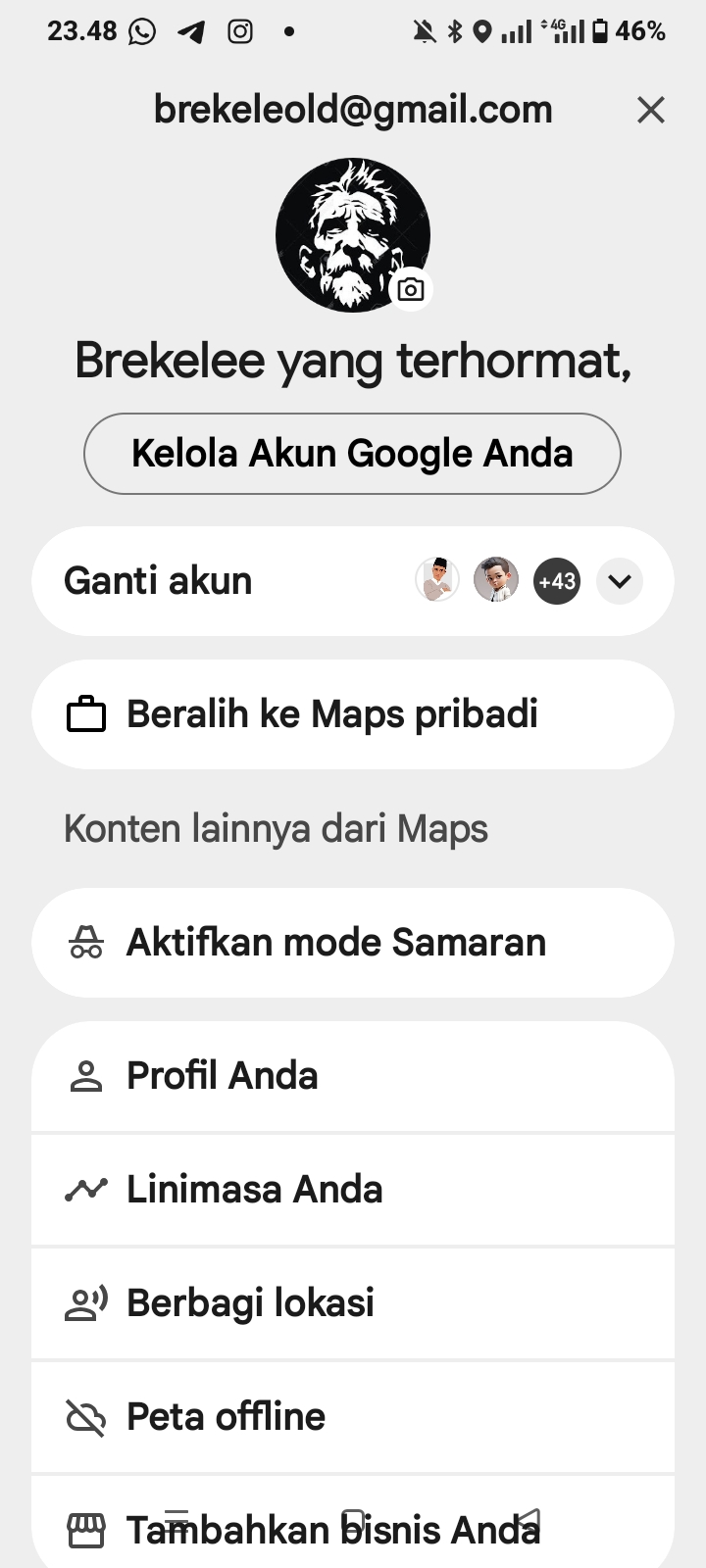Open Berbagi lokasi
Image resolution: width=706 pixels, height=1568 pixels.
(x=352, y=1303)
